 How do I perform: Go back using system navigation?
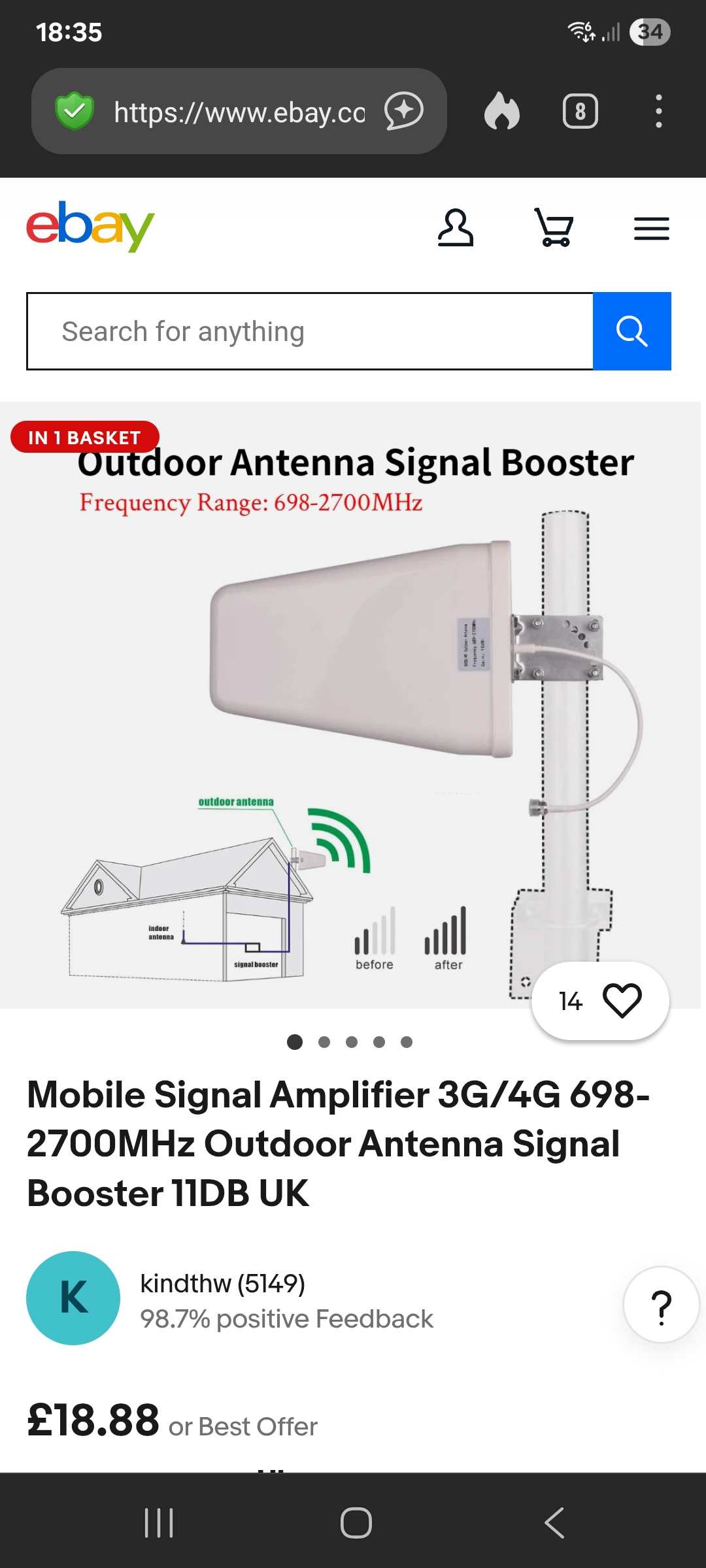(554, 1523)
